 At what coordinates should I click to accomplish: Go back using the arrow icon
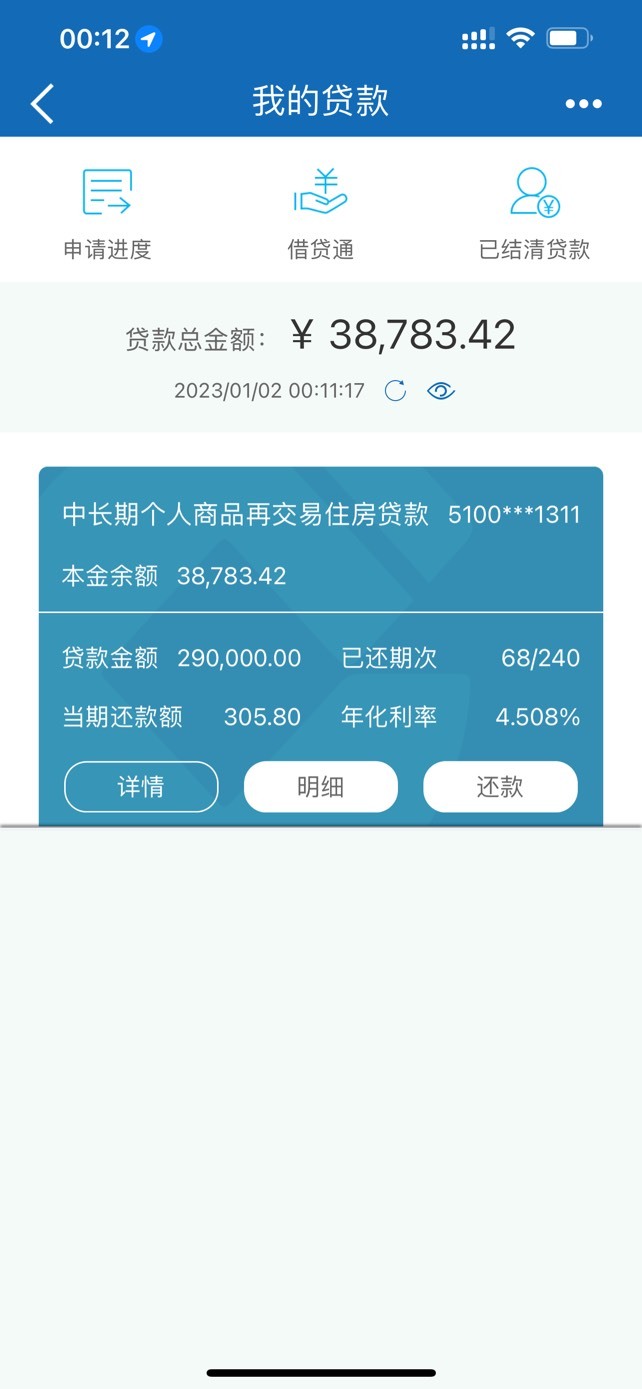tap(42, 103)
